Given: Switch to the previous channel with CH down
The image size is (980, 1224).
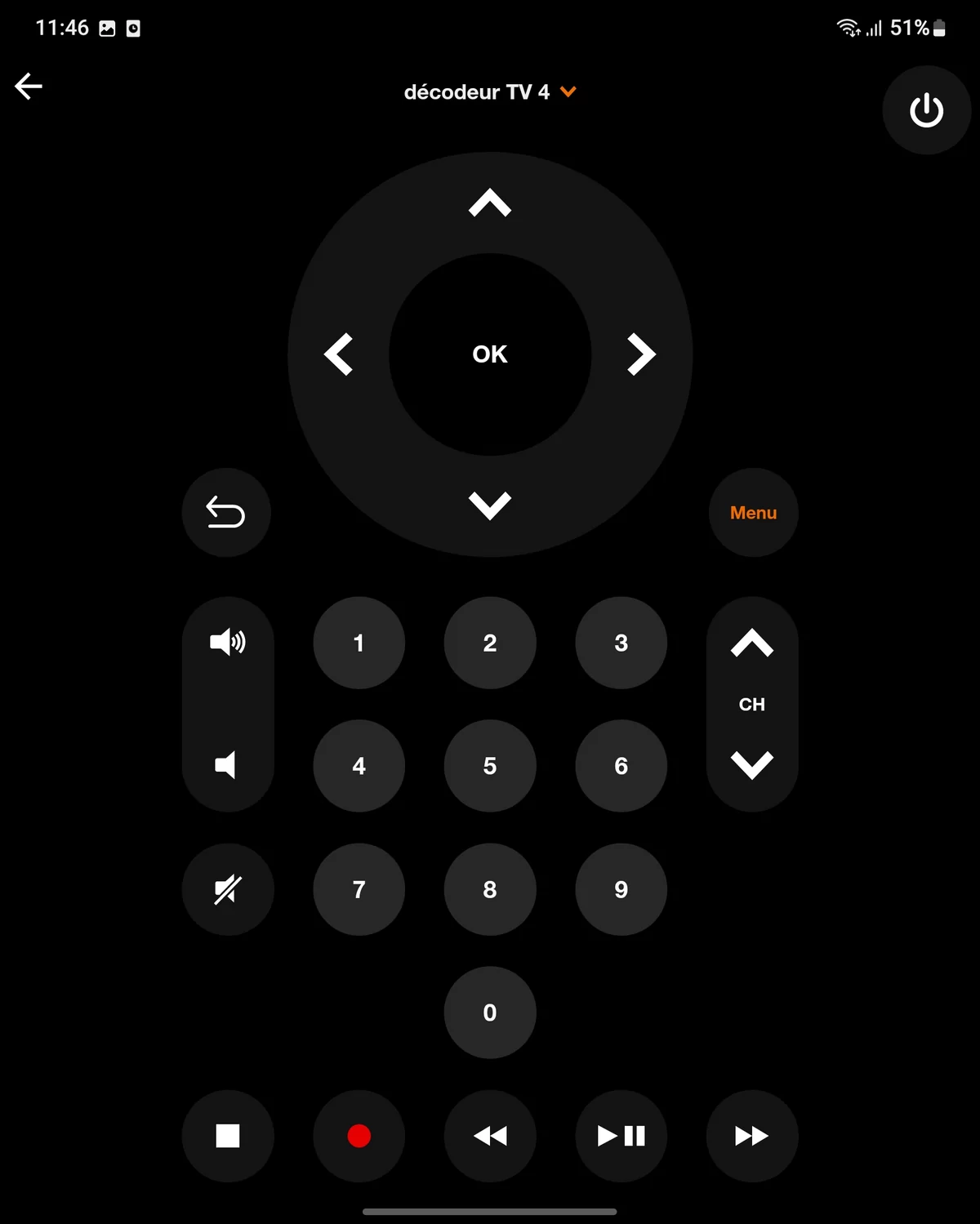Looking at the screenshot, I should (752, 765).
